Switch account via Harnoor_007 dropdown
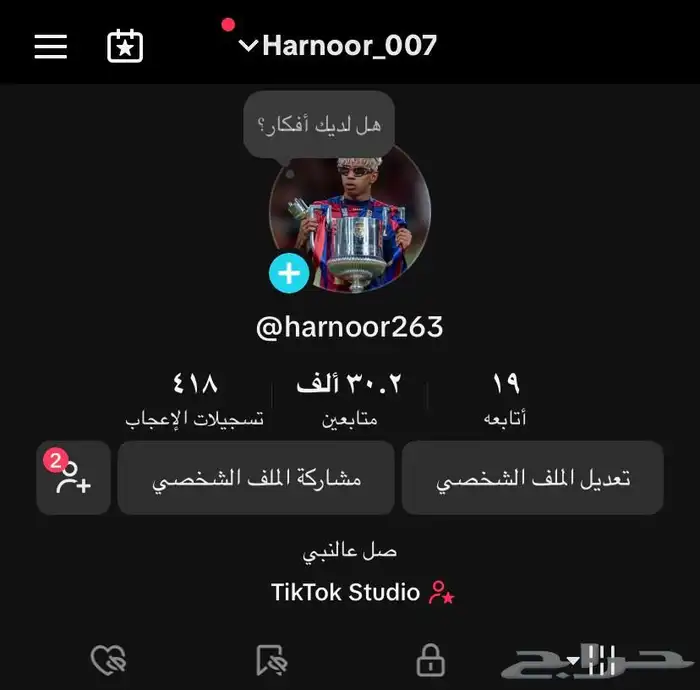 [x=337, y=46]
